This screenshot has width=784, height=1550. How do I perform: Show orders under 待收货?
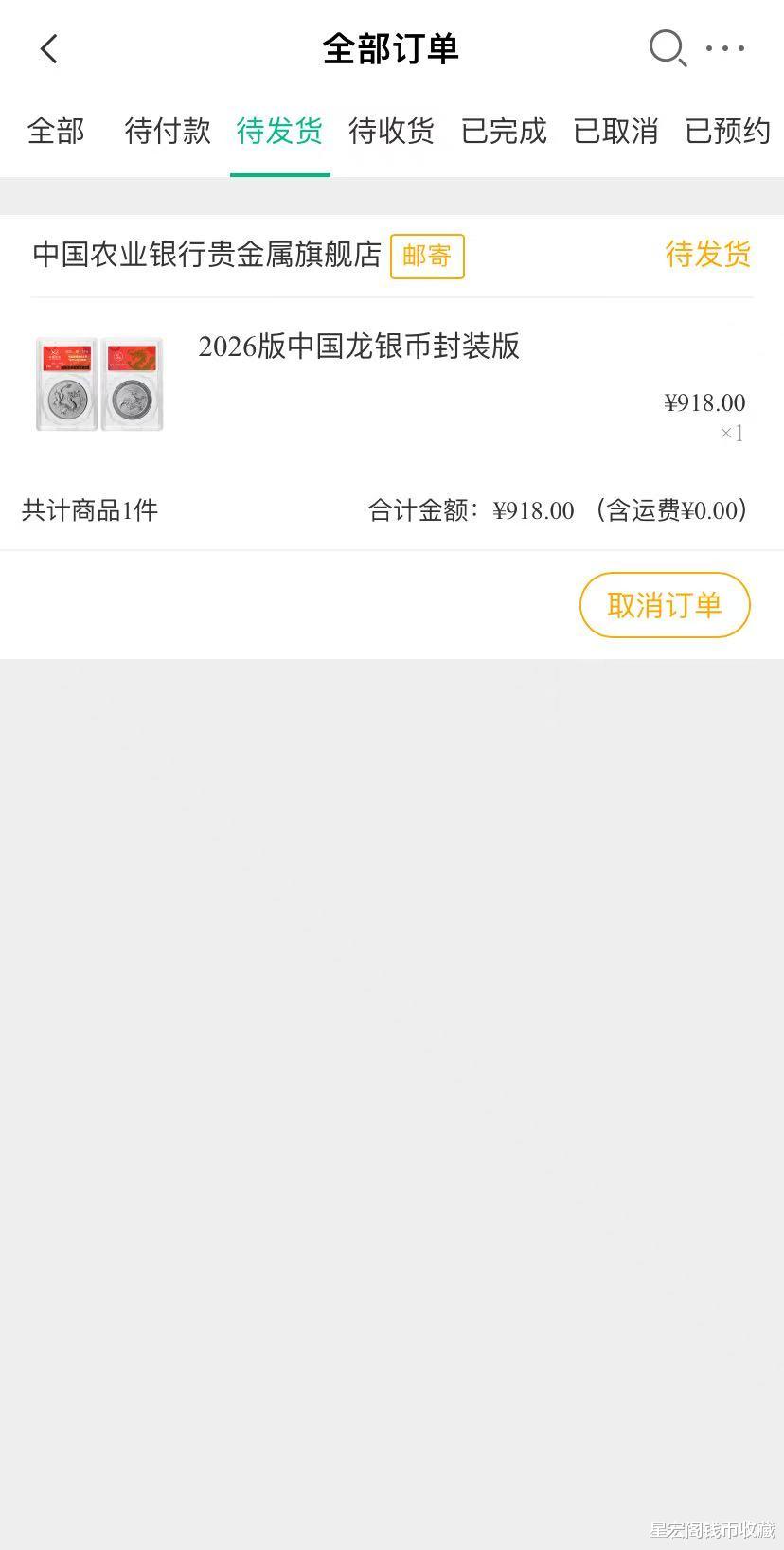391,131
